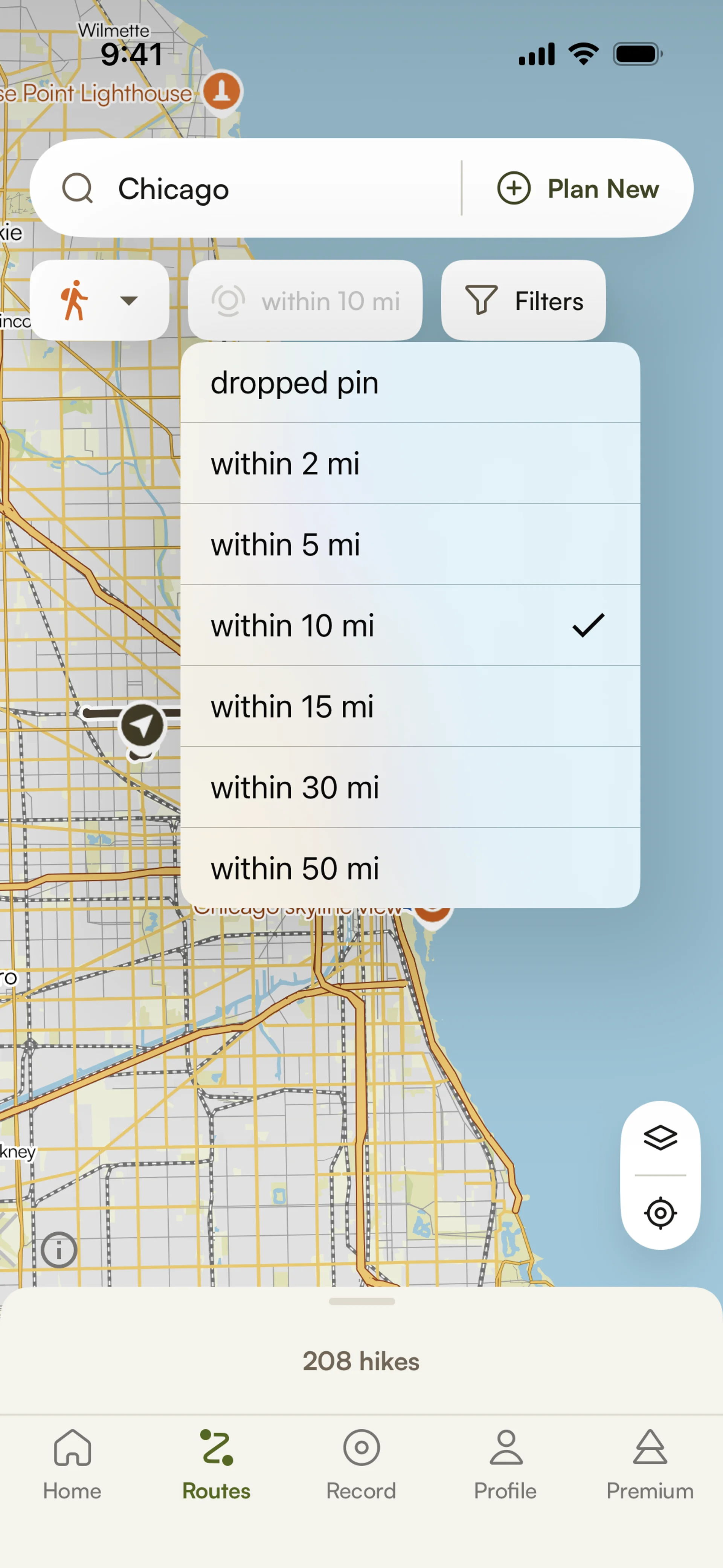Select within 30 mi radius
The image size is (723, 1568).
tap(410, 788)
